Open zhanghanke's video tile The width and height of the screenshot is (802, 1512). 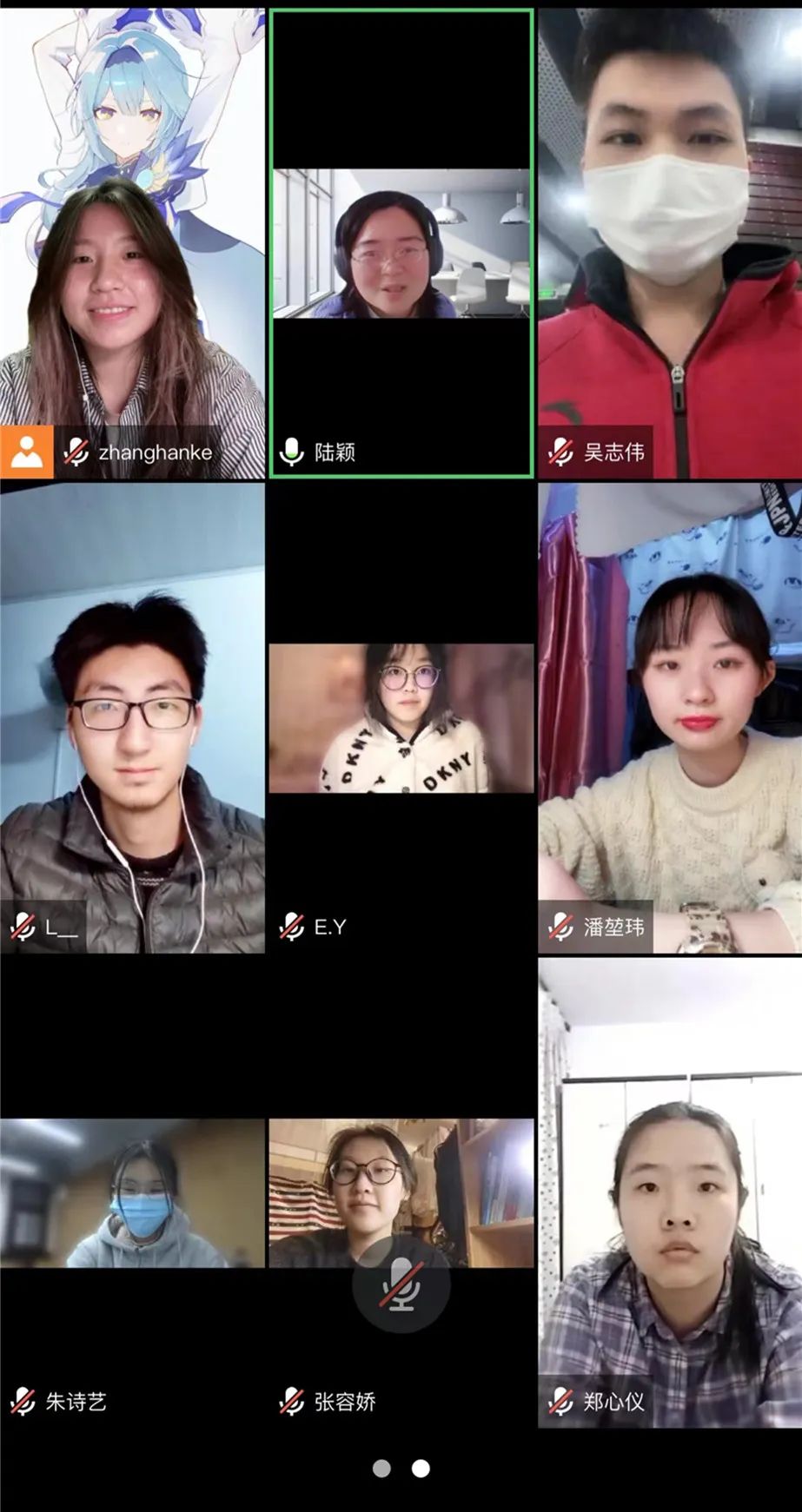132,261
